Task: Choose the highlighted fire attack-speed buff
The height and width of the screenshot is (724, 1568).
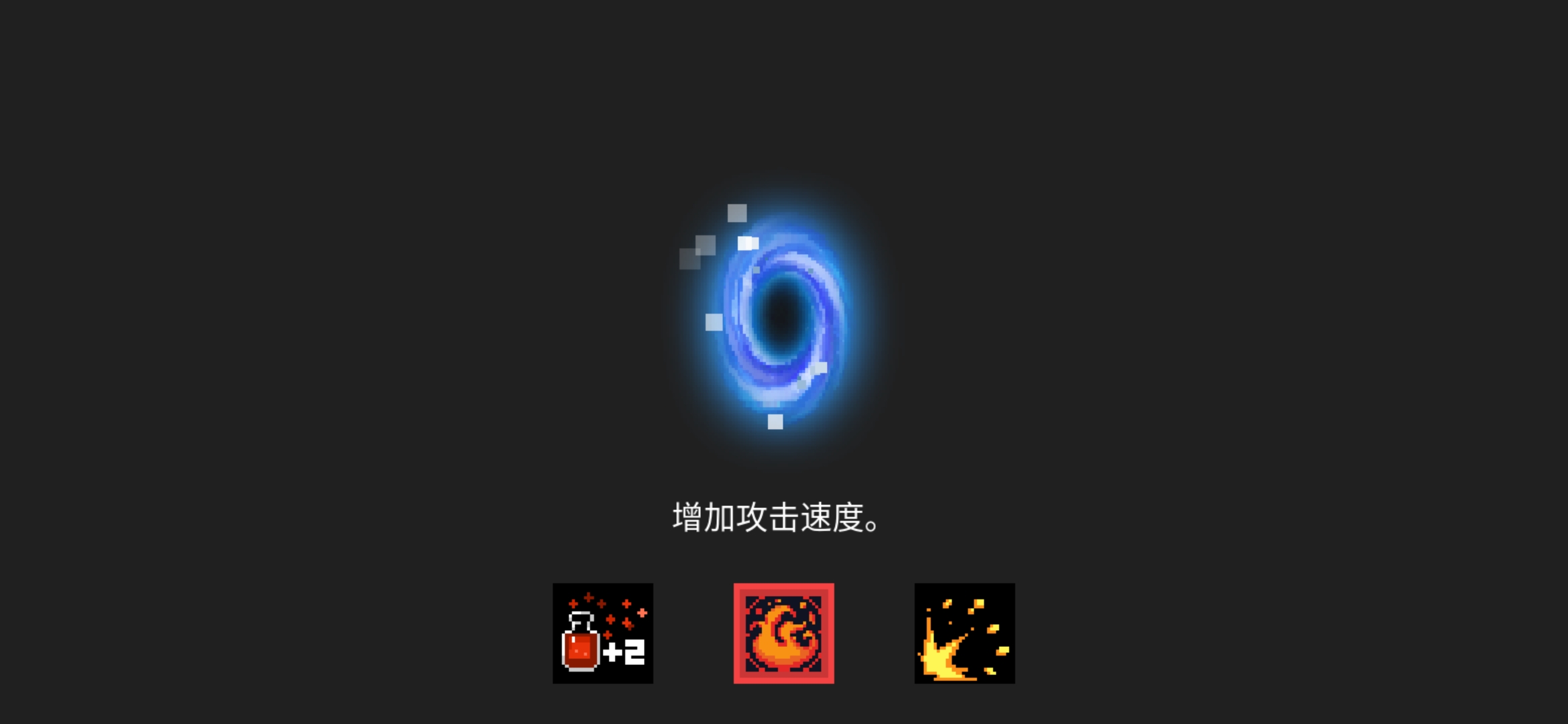Action: point(783,633)
